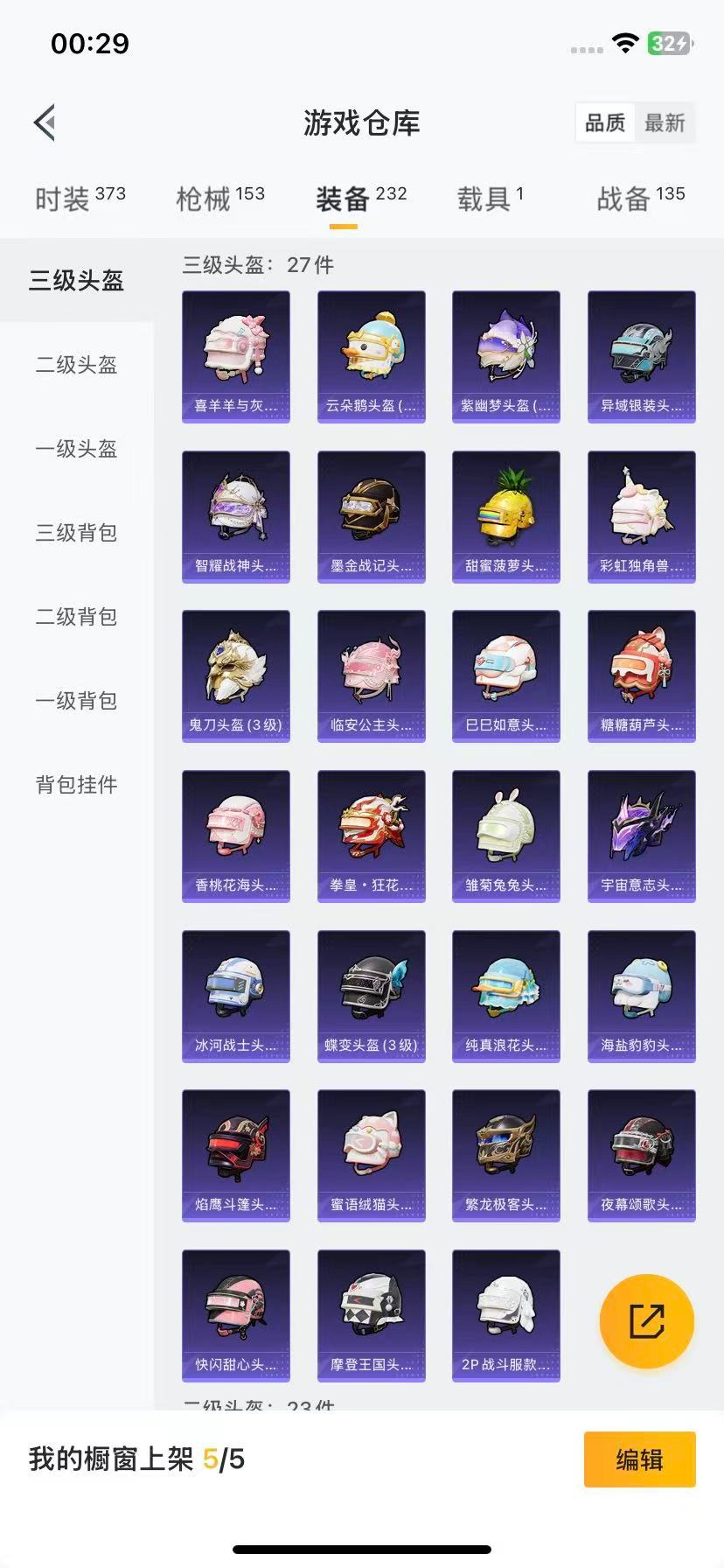
Task: Switch to the 枪械 tab
Action: [x=219, y=199]
